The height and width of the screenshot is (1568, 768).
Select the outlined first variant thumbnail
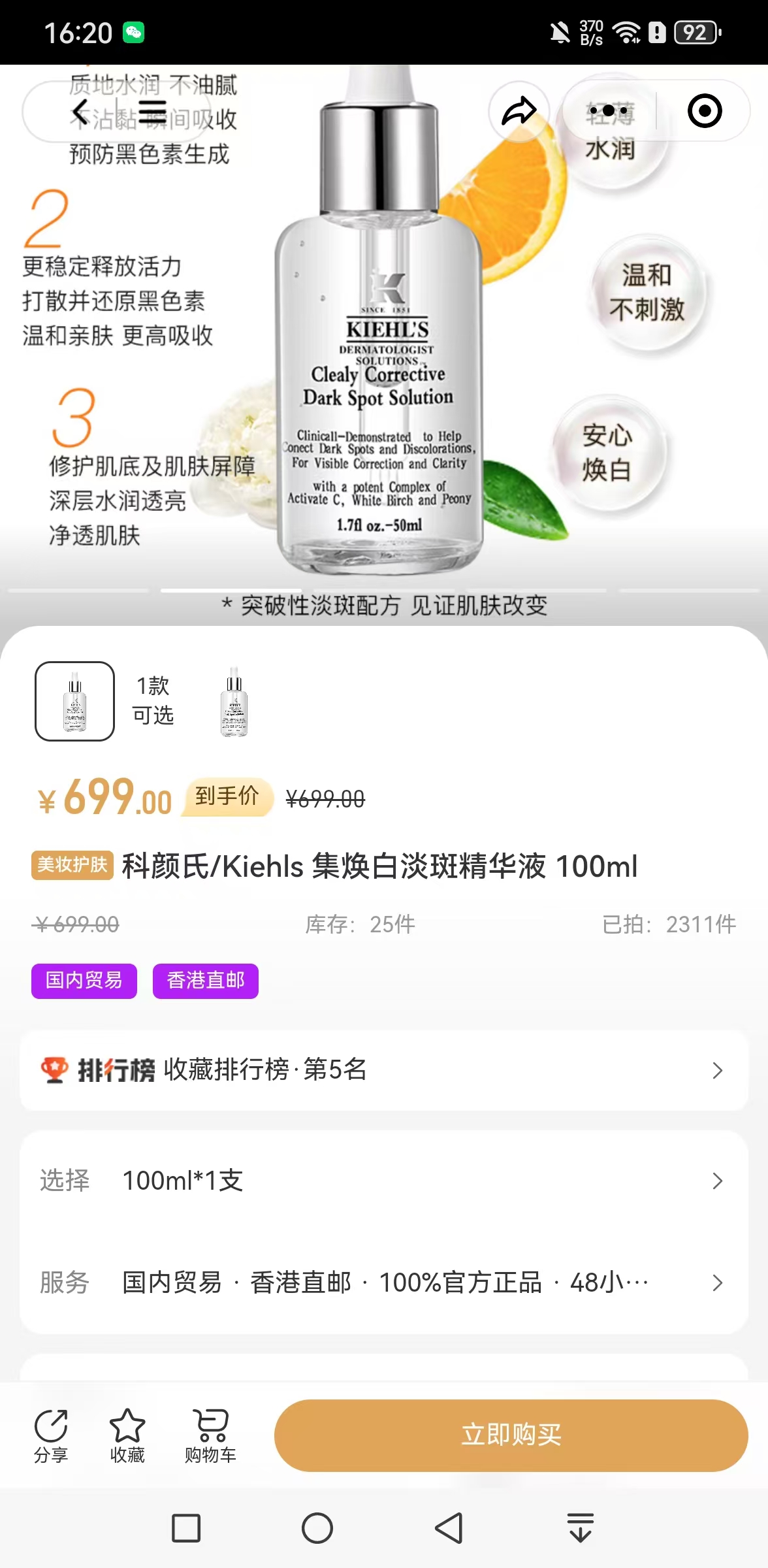click(x=74, y=701)
